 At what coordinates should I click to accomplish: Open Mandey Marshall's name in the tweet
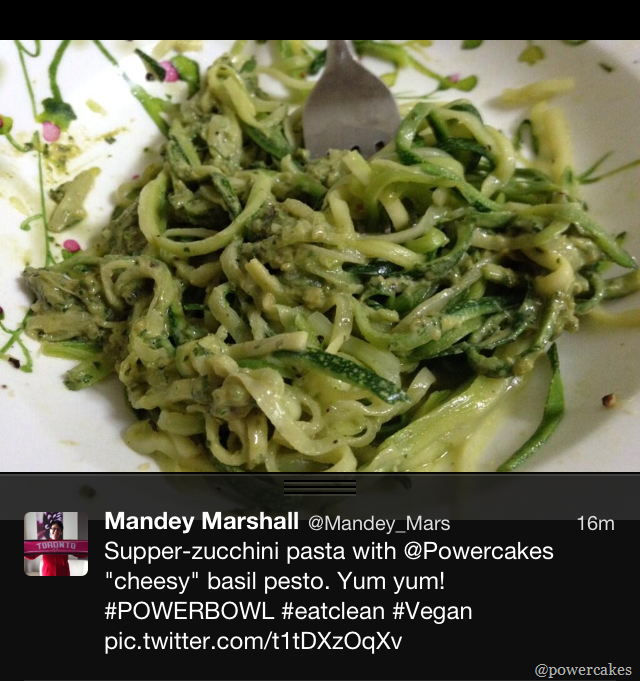tap(201, 522)
